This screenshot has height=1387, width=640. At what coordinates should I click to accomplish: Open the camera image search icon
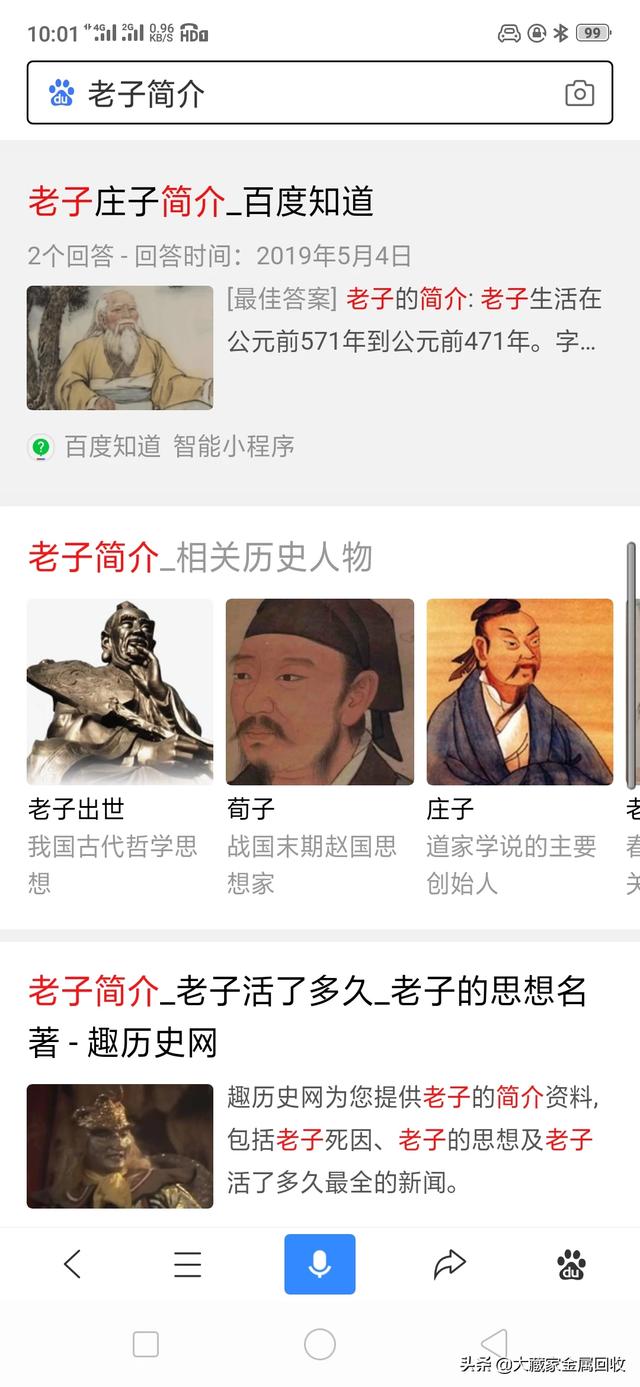click(579, 94)
